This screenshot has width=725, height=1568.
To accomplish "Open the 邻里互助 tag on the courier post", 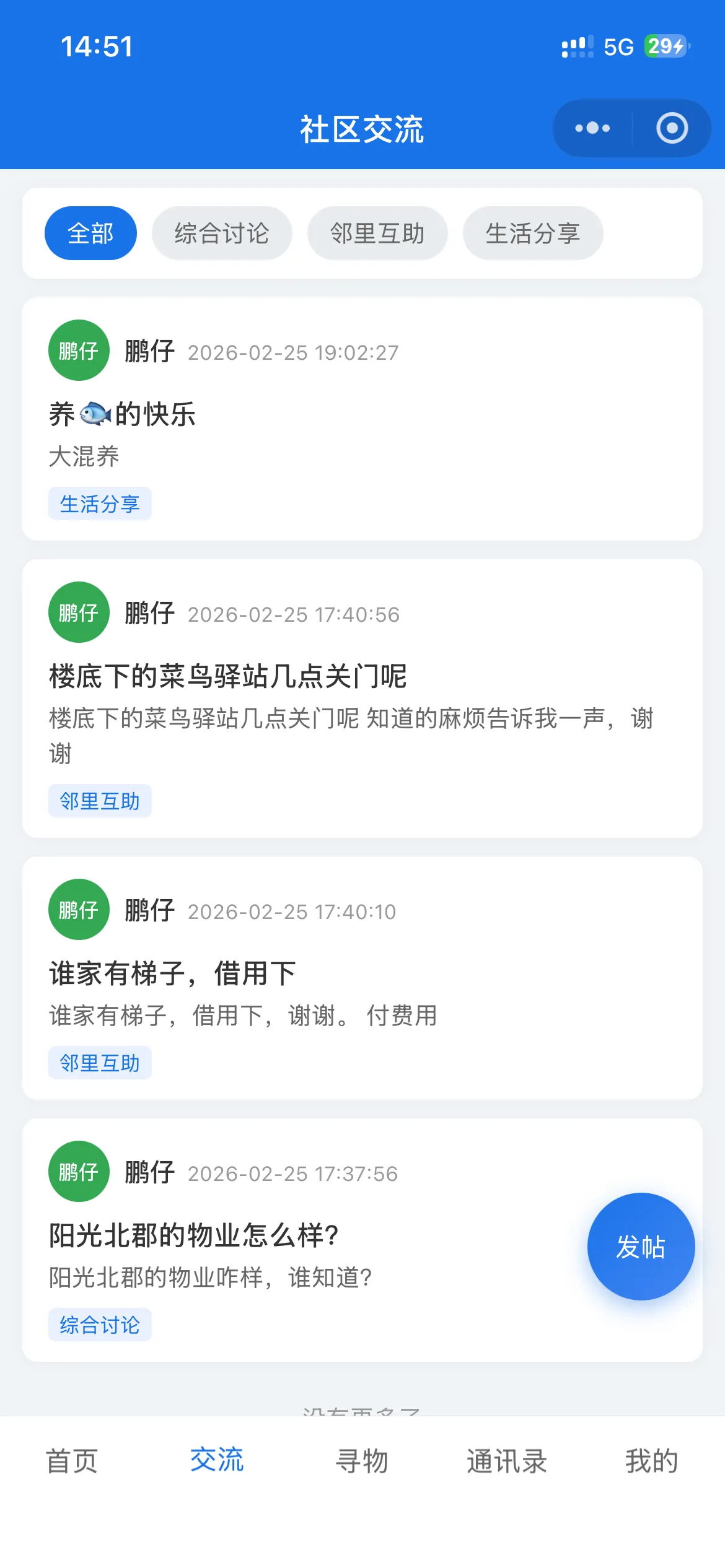I will (100, 800).
